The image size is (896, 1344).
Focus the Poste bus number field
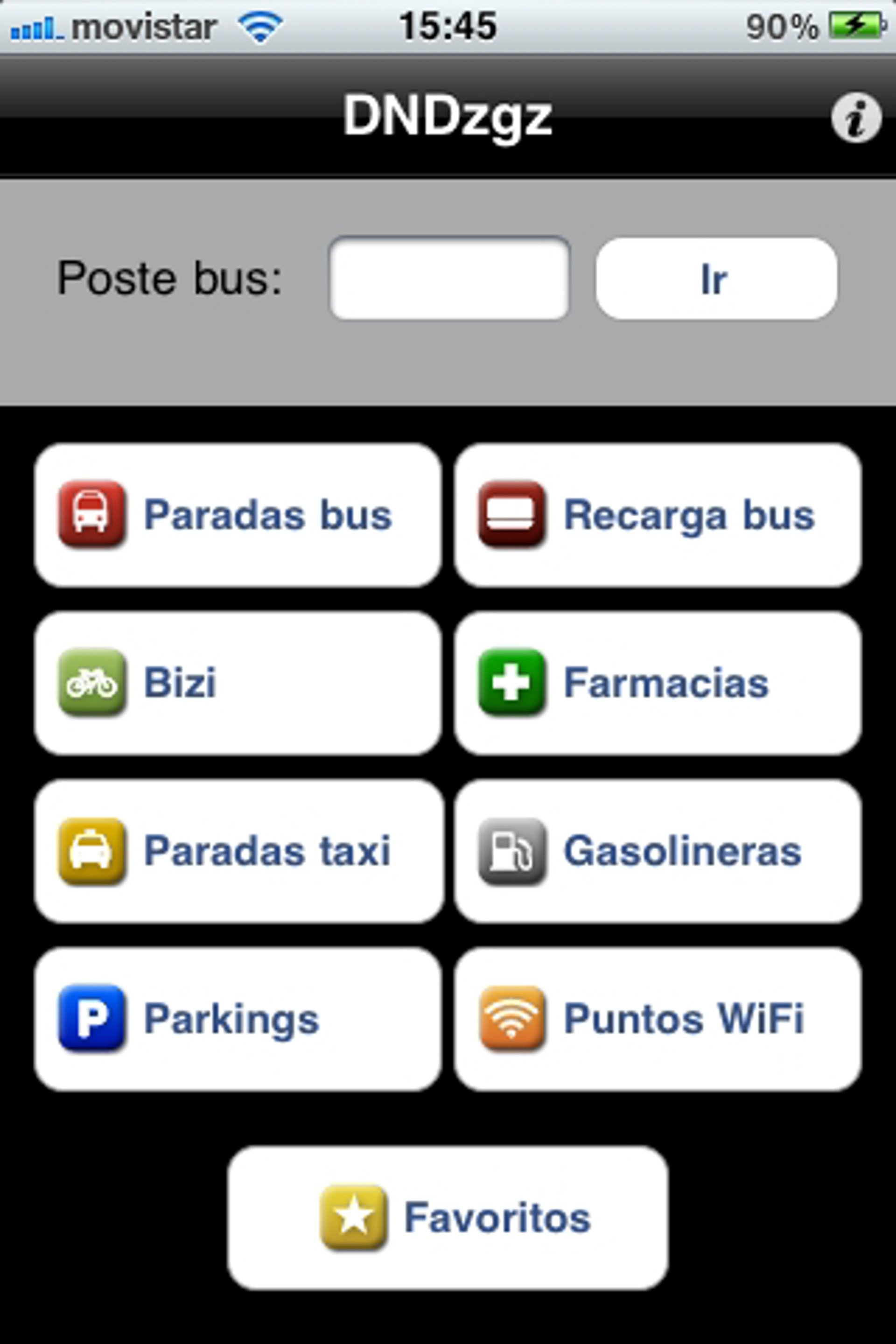click(449, 278)
